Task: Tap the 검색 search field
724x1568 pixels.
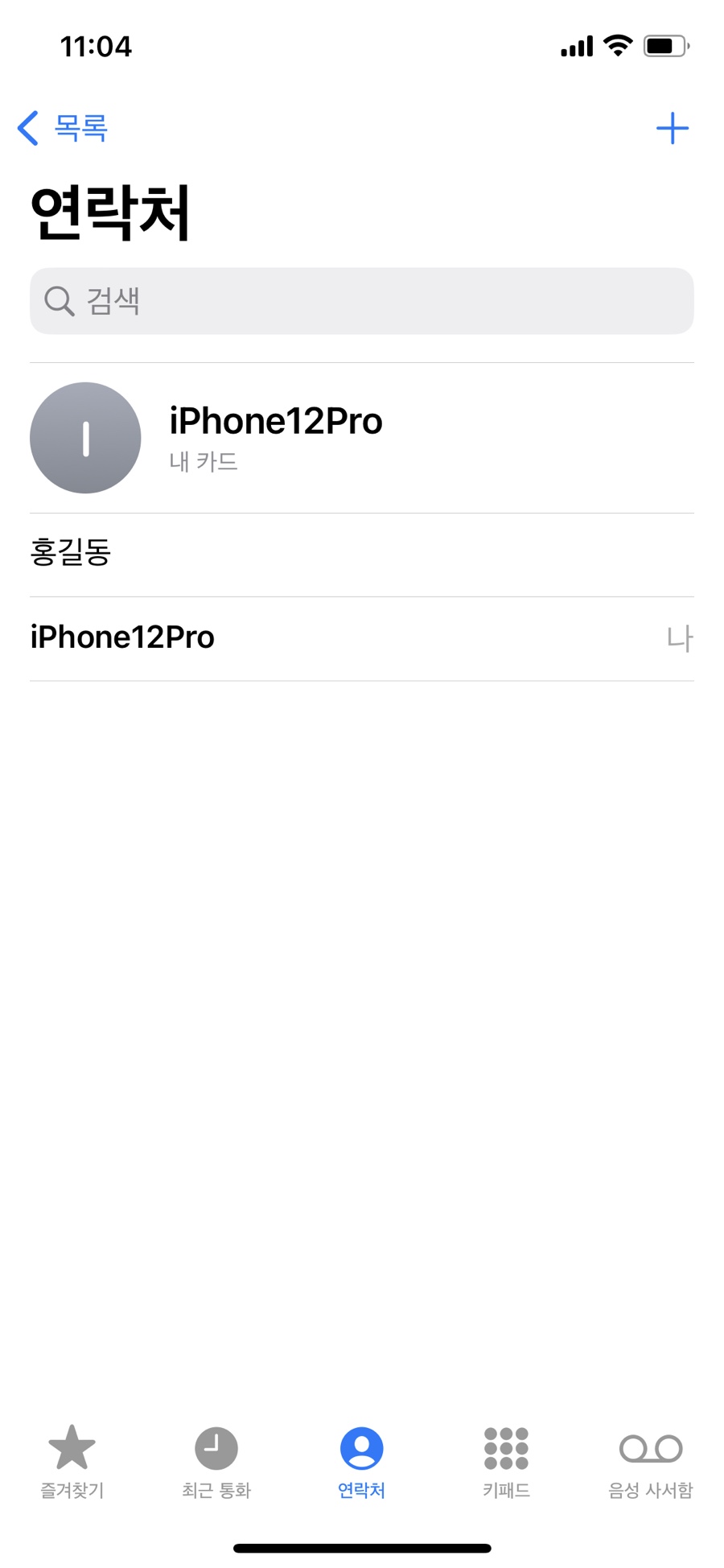Action: 362,301
